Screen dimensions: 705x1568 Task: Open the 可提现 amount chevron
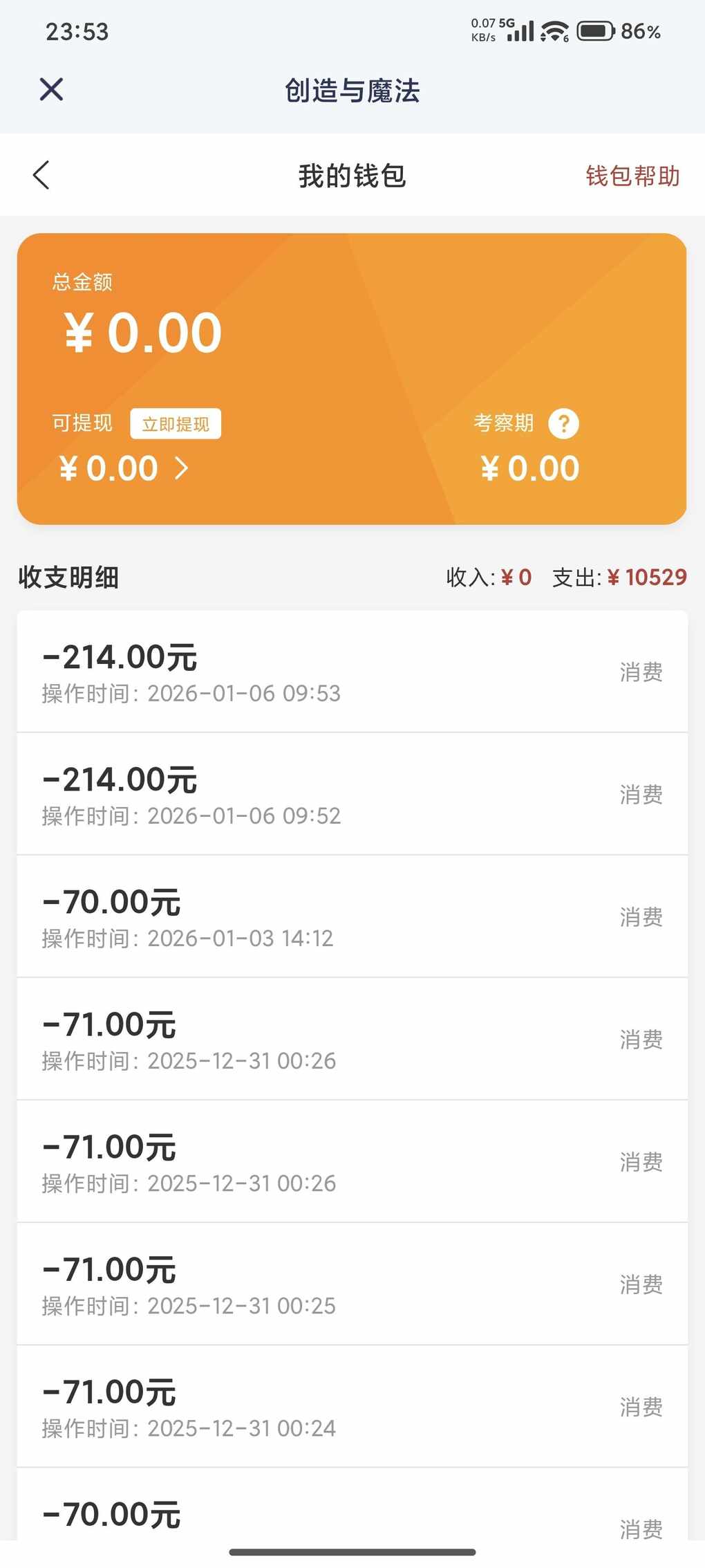[x=182, y=468]
